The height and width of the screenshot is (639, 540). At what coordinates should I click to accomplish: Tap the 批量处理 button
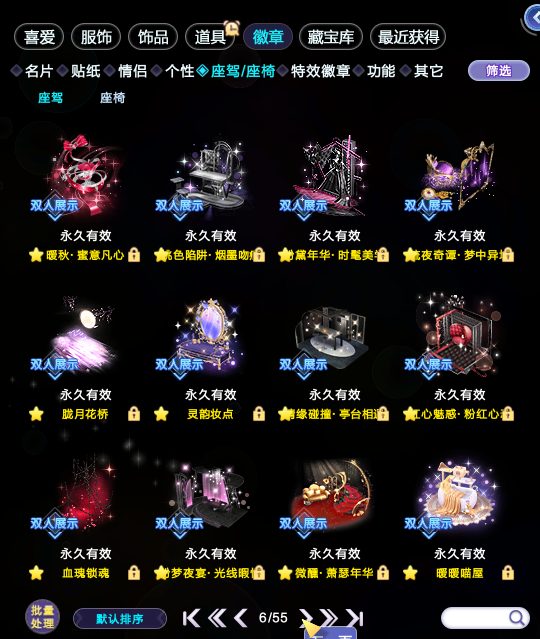(x=42, y=617)
